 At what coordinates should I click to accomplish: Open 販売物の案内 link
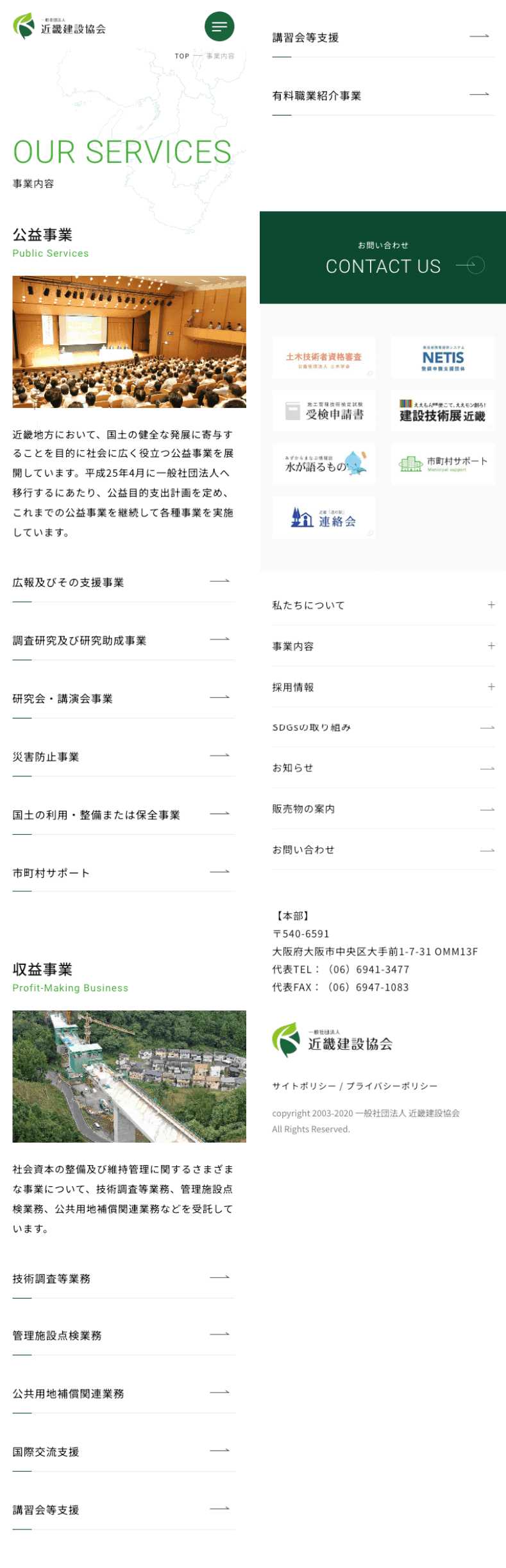(383, 809)
